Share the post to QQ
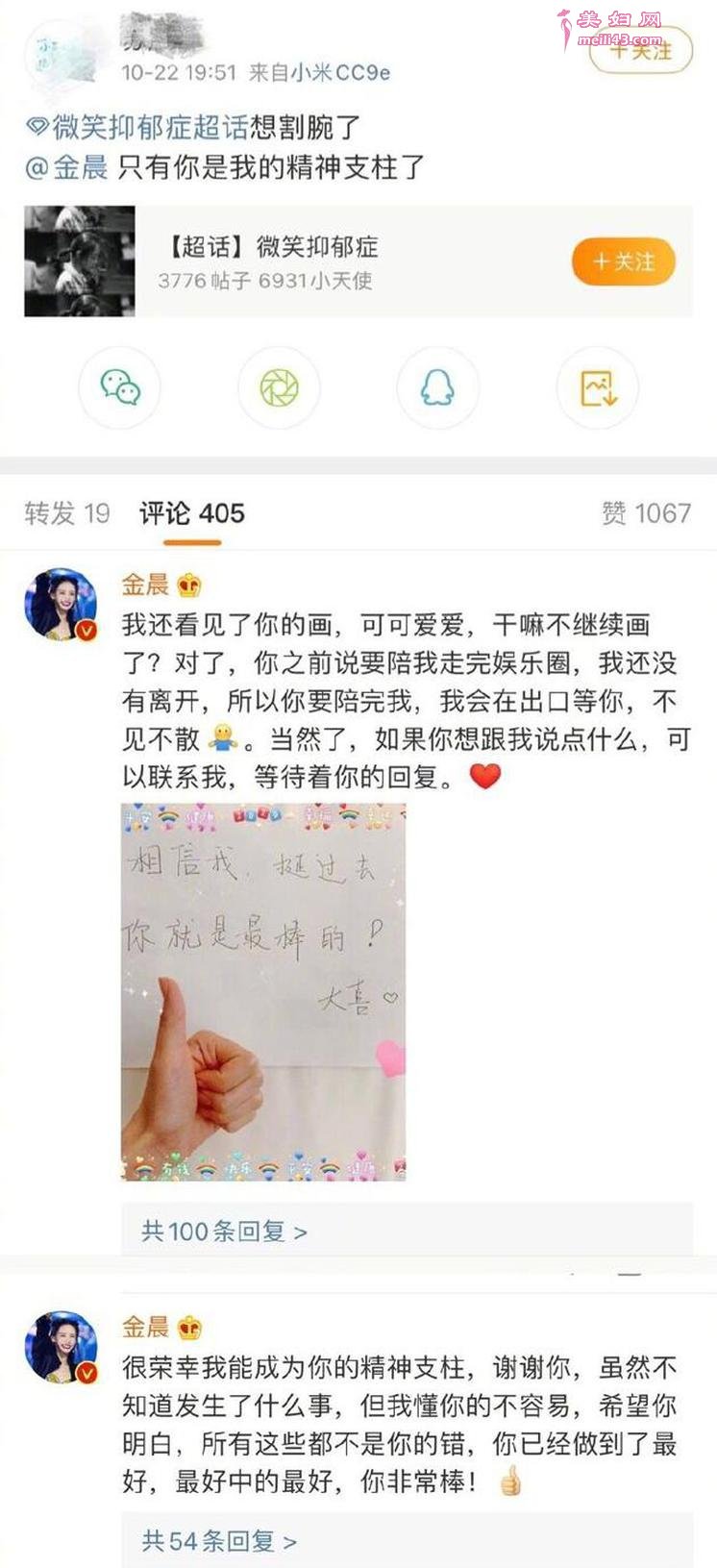717x1568 pixels. click(437, 387)
